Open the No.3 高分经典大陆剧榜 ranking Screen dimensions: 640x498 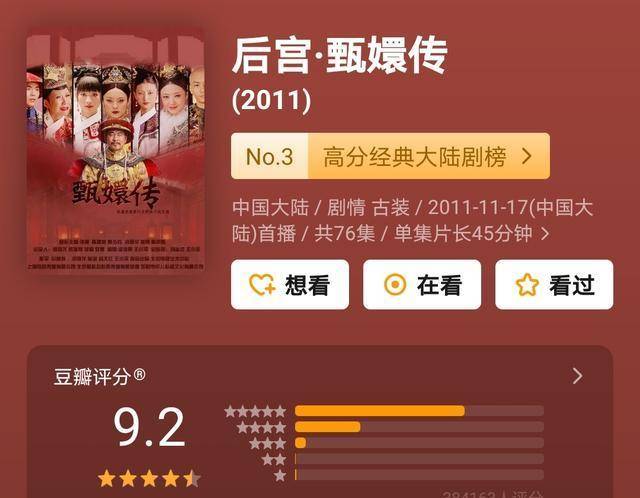pos(390,157)
